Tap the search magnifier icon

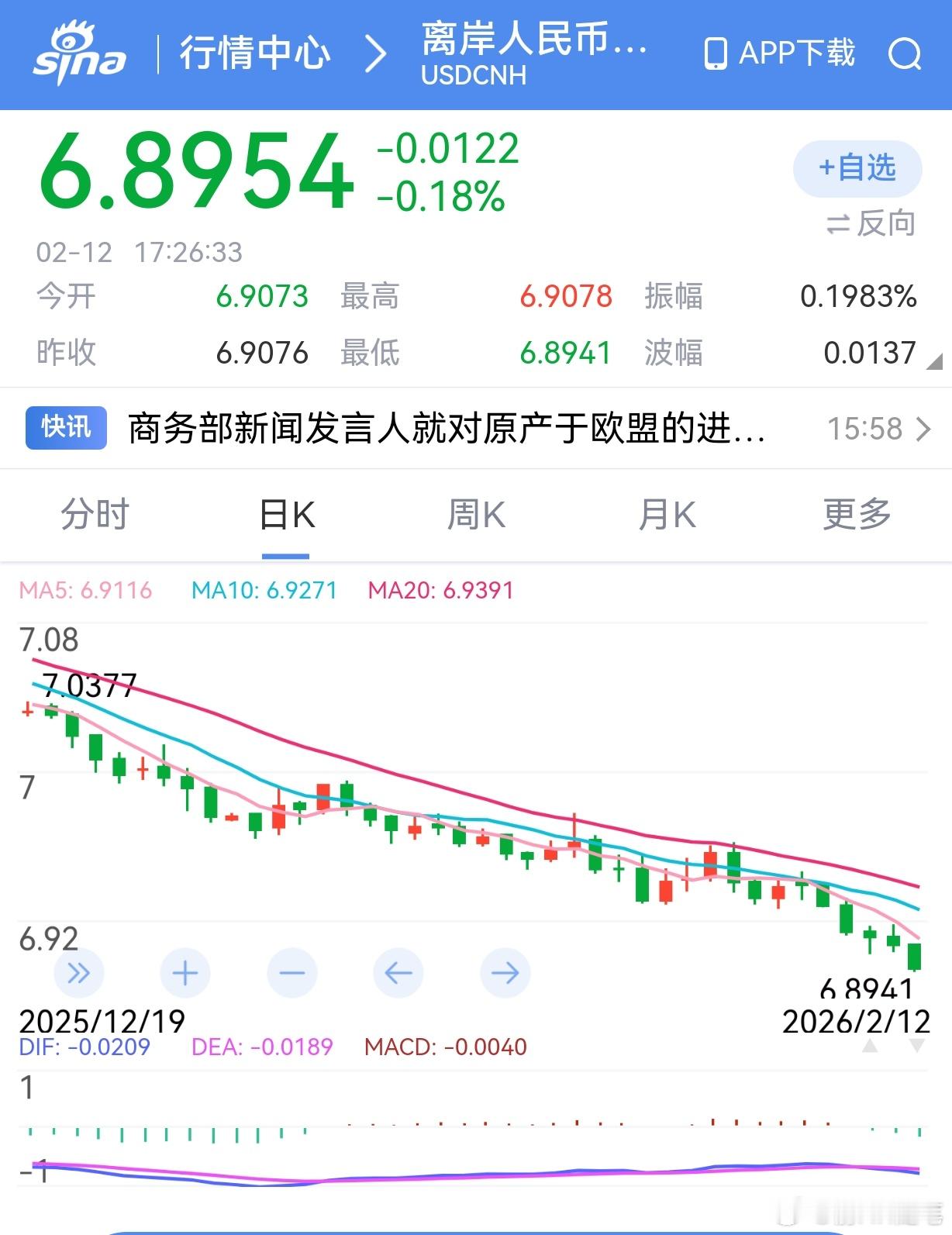[905, 54]
